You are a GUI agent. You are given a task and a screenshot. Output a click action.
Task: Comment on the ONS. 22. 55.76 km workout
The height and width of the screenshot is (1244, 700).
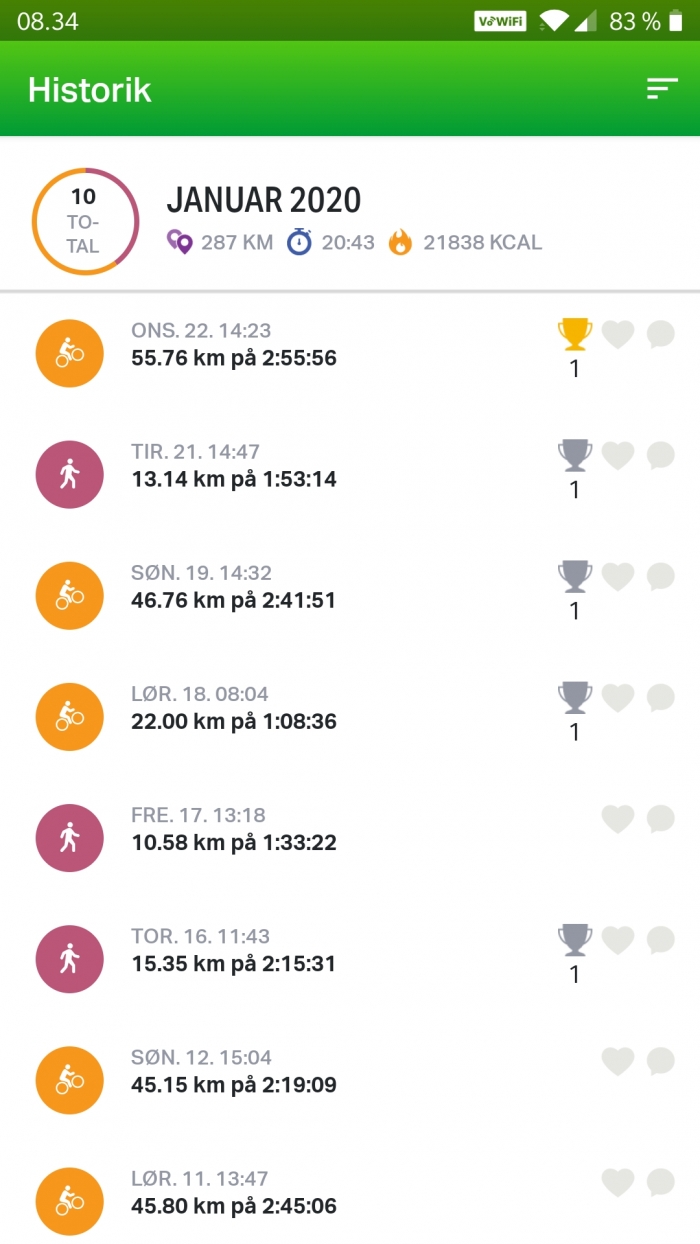coord(661,334)
